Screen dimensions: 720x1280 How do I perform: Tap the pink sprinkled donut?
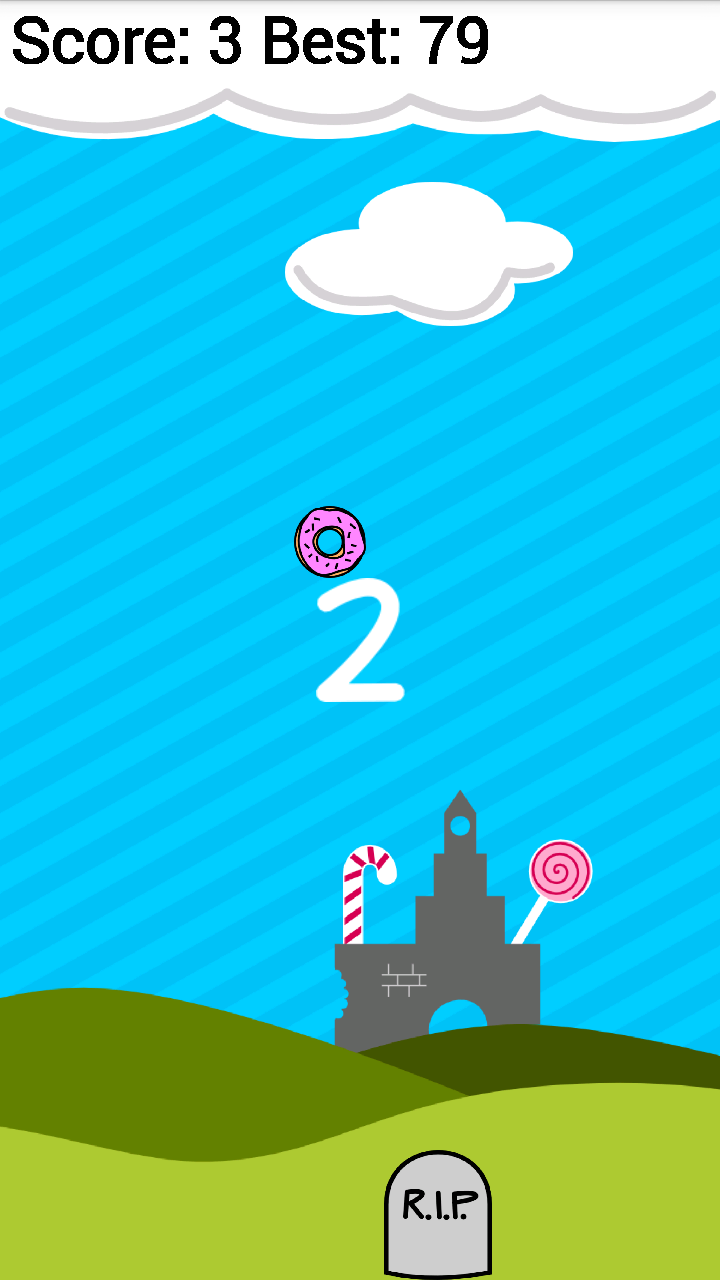pyautogui.click(x=330, y=541)
